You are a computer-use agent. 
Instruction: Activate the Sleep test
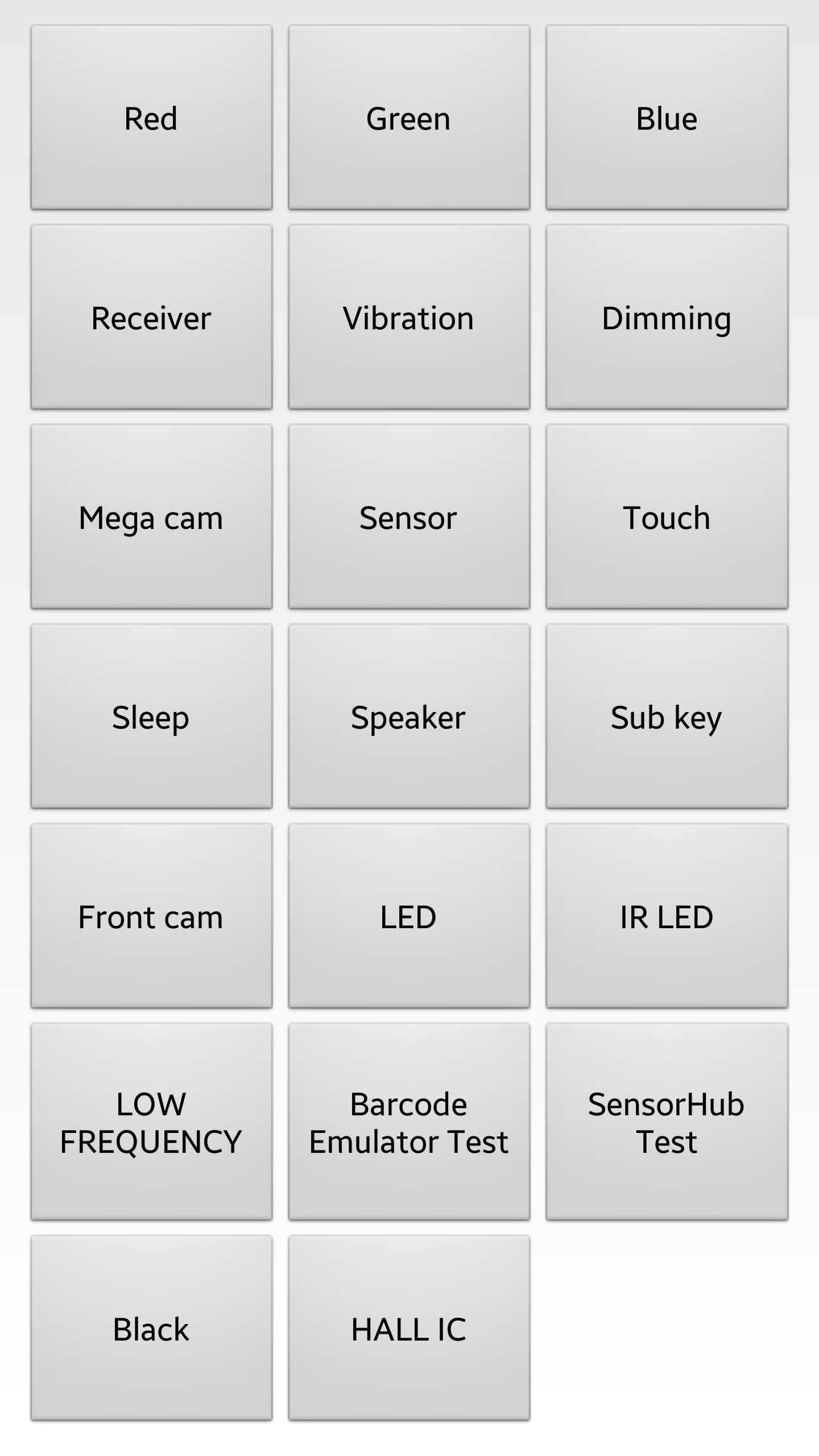pyautogui.click(x=151, y=717)
